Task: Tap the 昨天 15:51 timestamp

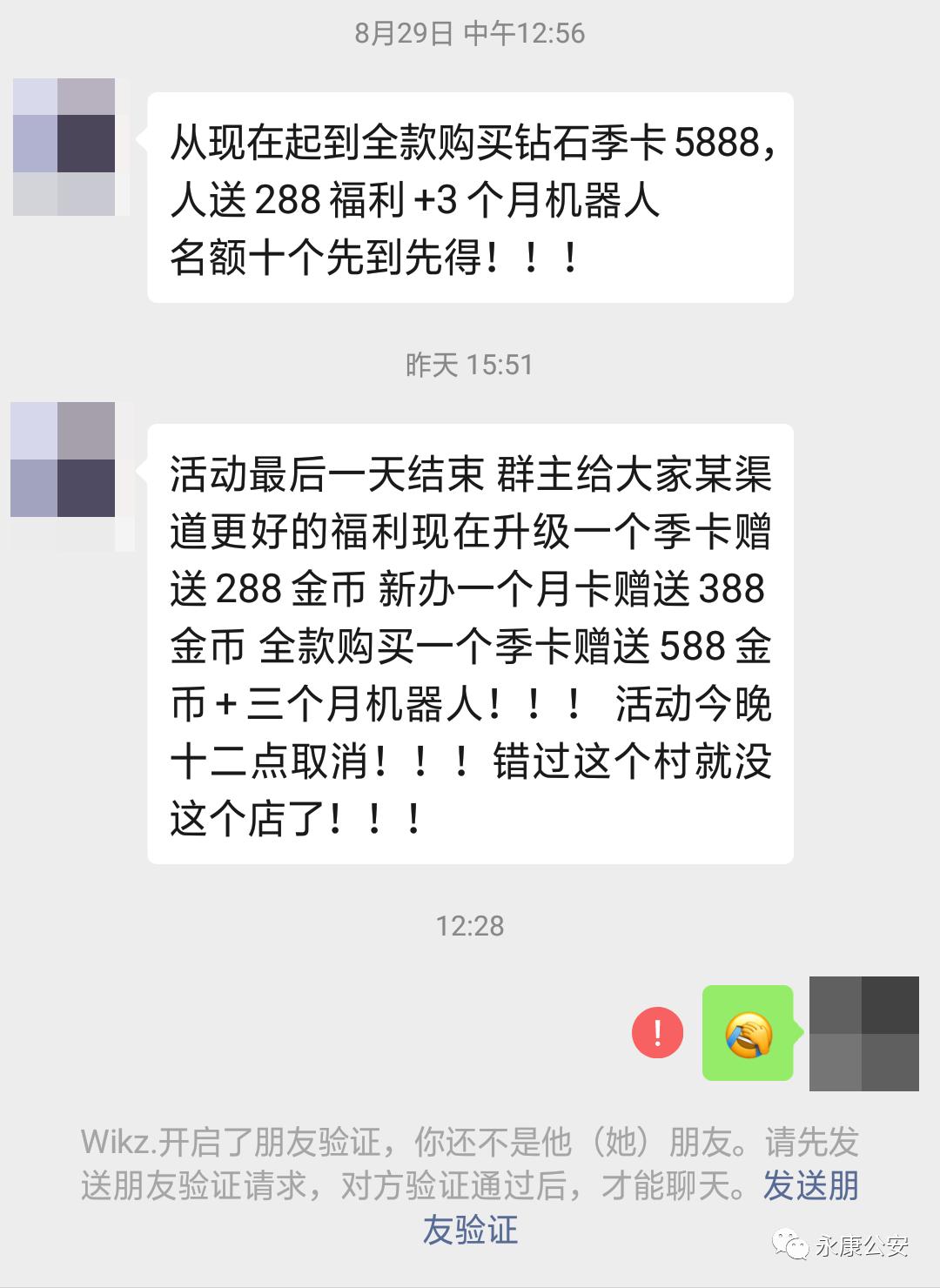Action: point(470,366)
